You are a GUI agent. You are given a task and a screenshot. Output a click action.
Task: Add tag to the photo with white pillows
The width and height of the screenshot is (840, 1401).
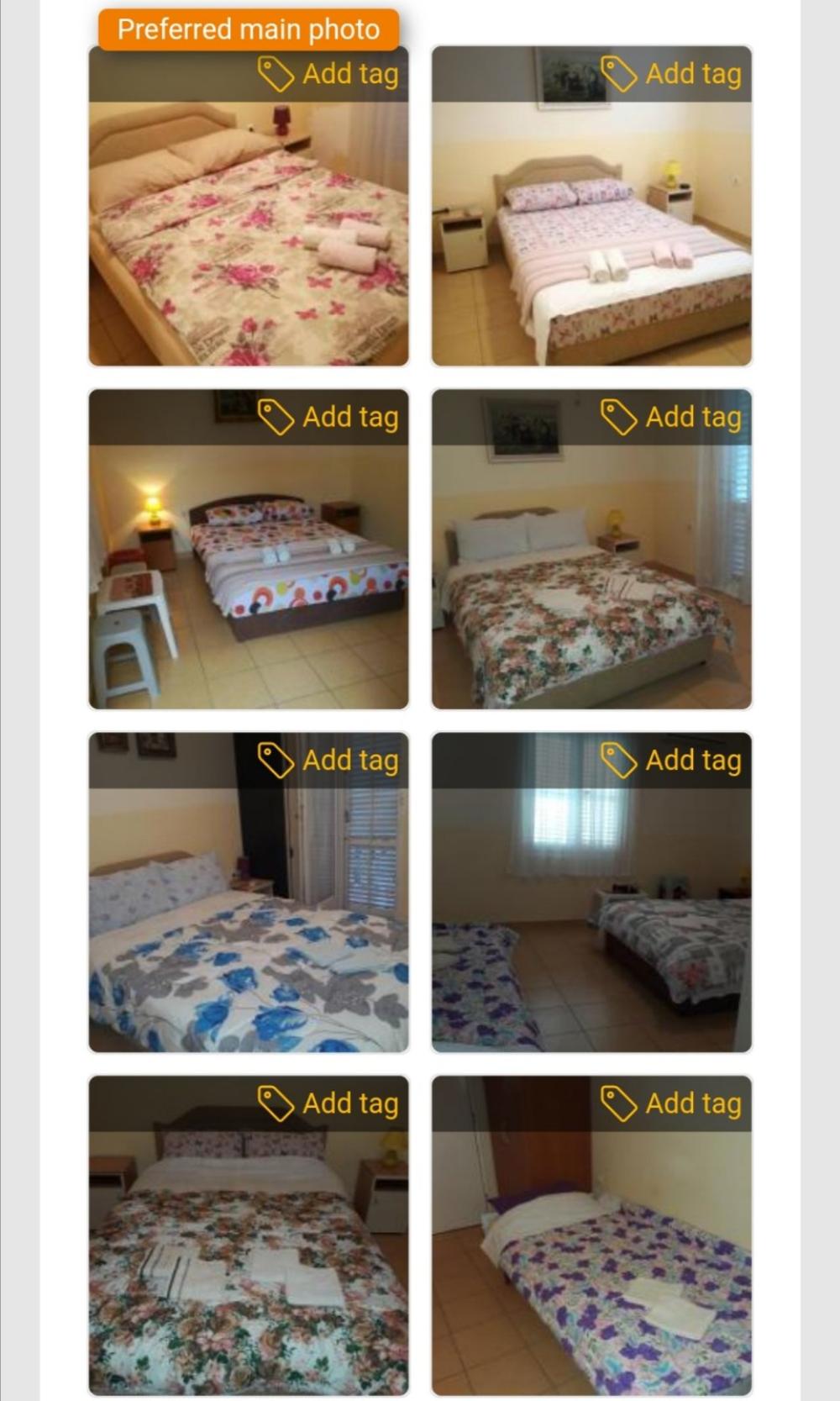672,417
